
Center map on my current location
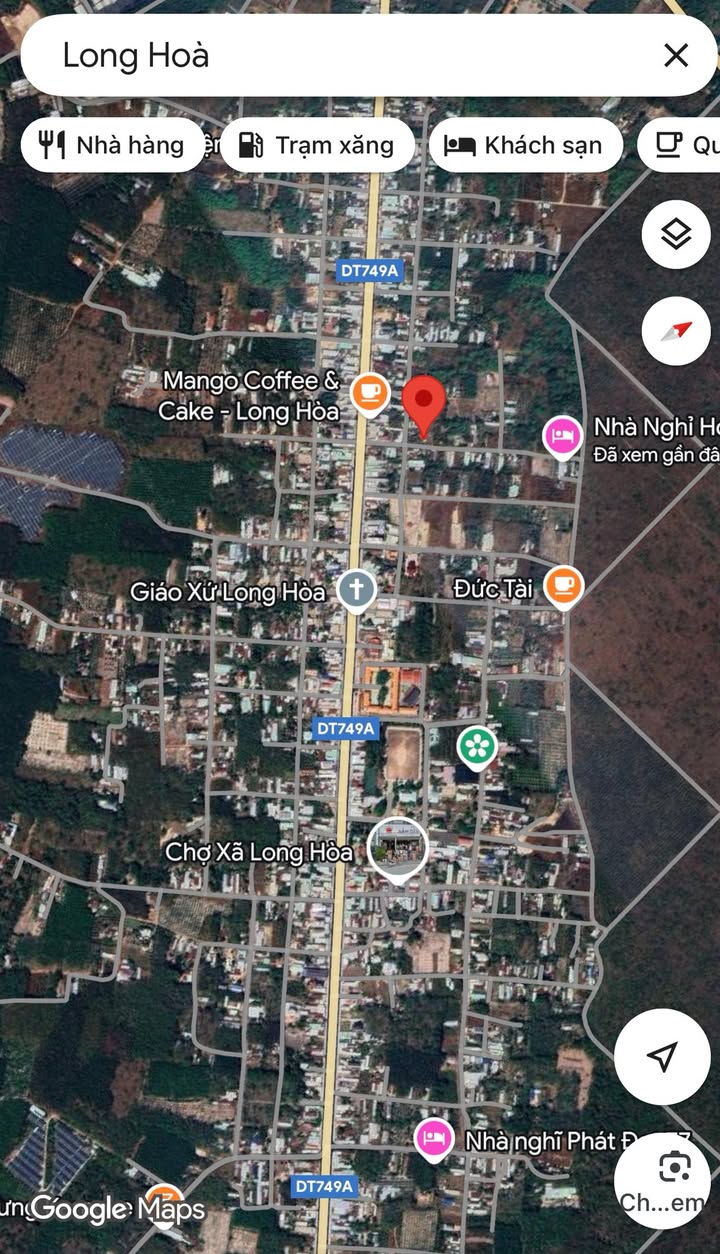point(662,1056)
